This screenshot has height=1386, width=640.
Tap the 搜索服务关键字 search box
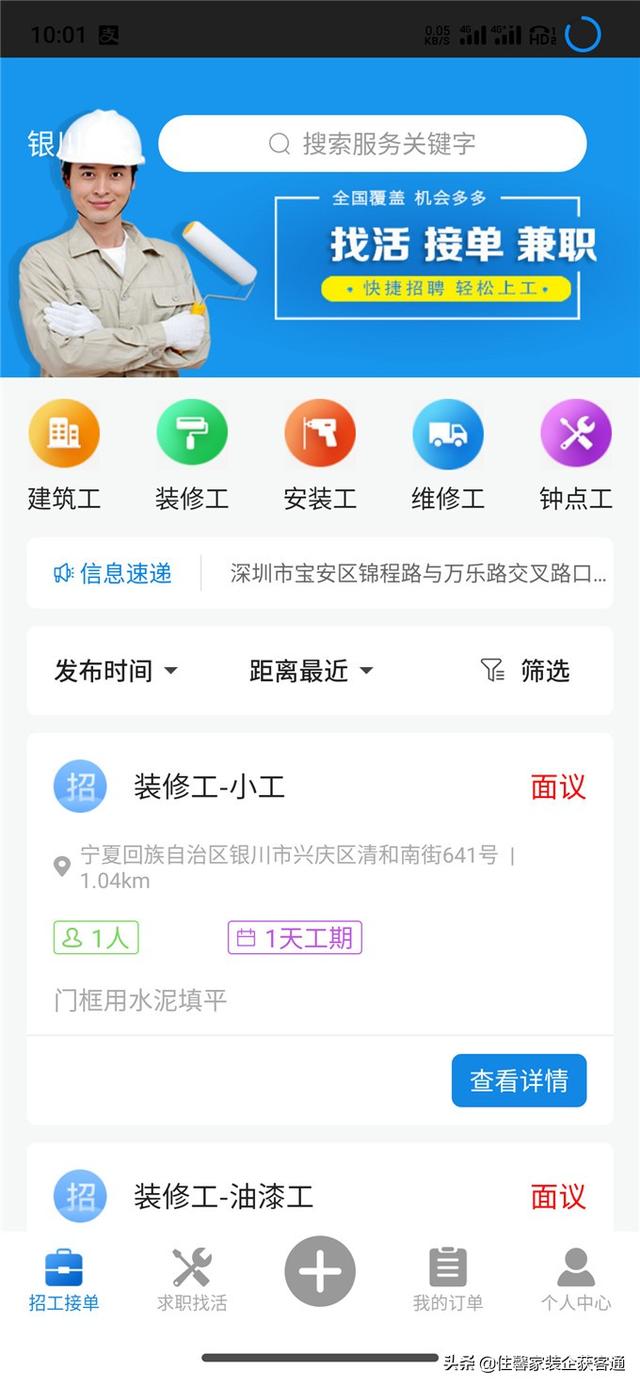[372, 144]
